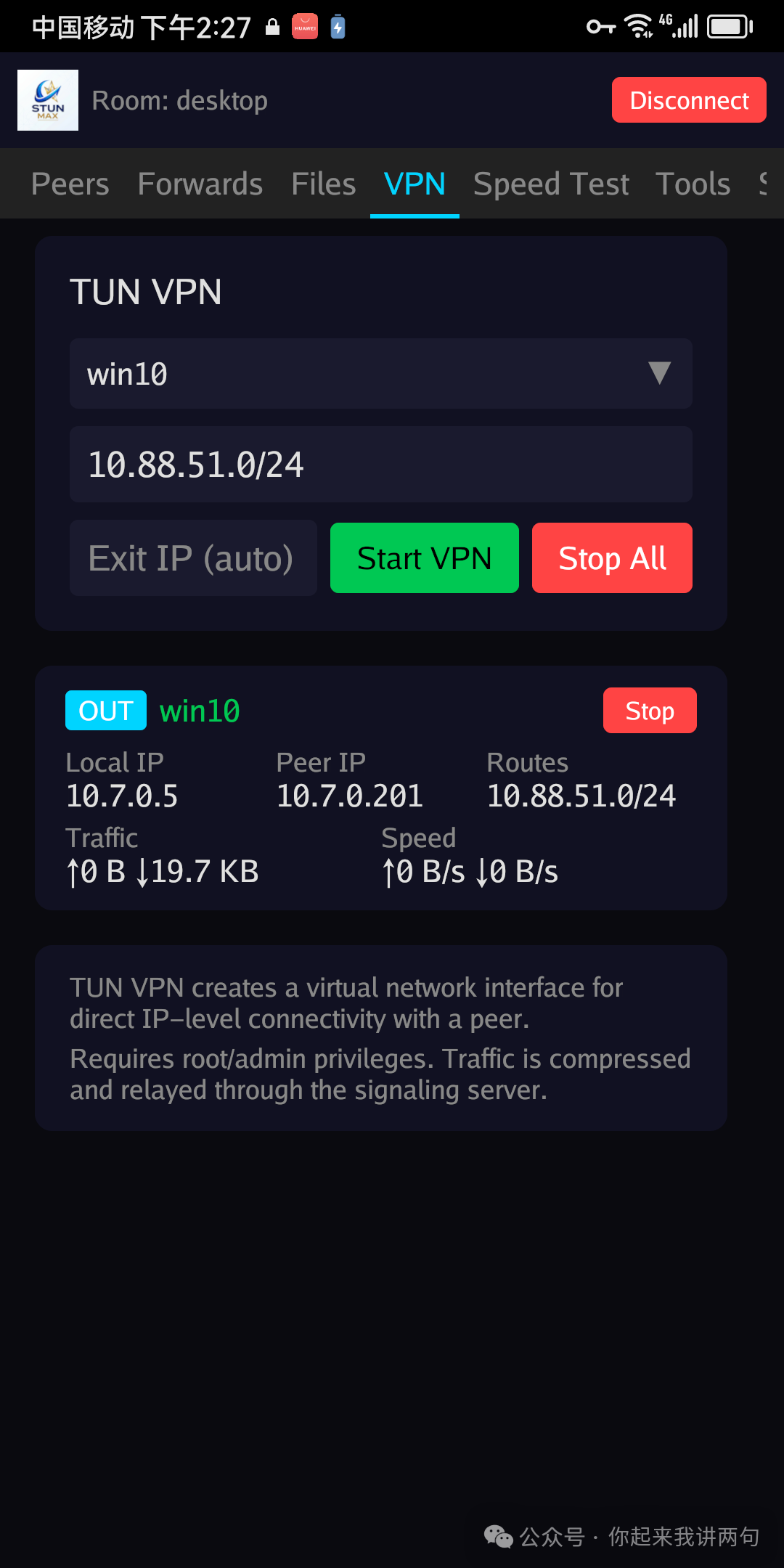Select the VPN tab

coord(415,184)
